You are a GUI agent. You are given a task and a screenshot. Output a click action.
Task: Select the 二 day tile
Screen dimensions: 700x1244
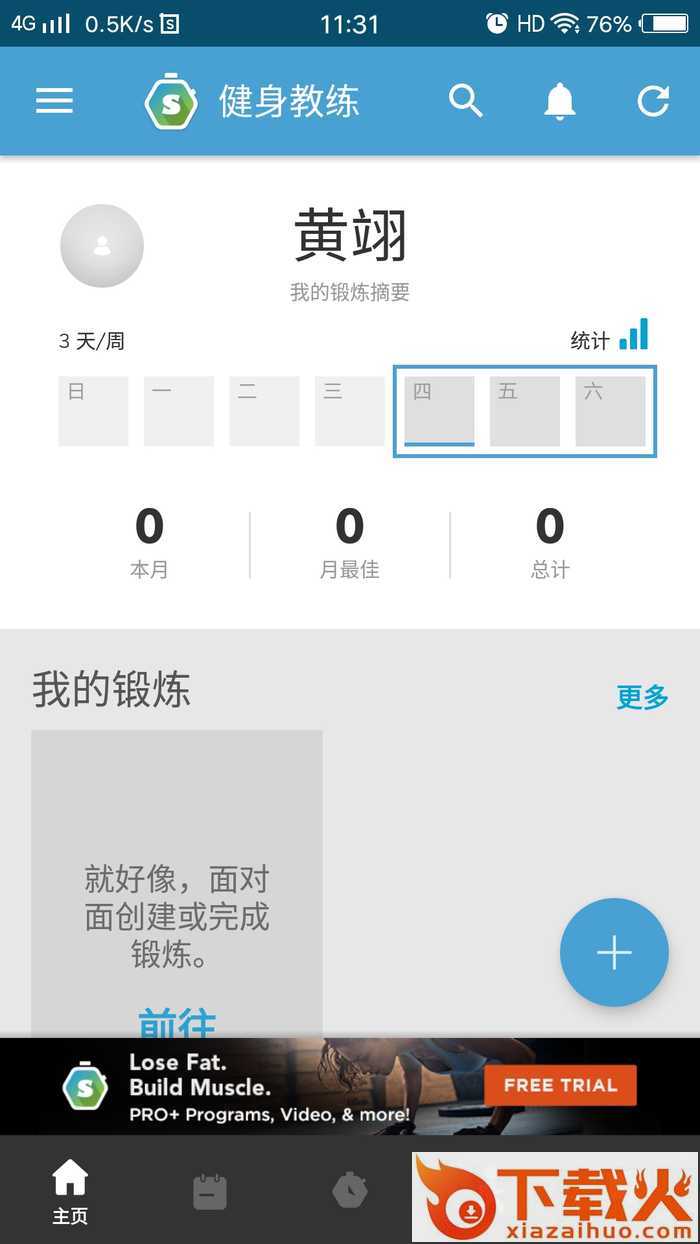click(x=264, y=411)
